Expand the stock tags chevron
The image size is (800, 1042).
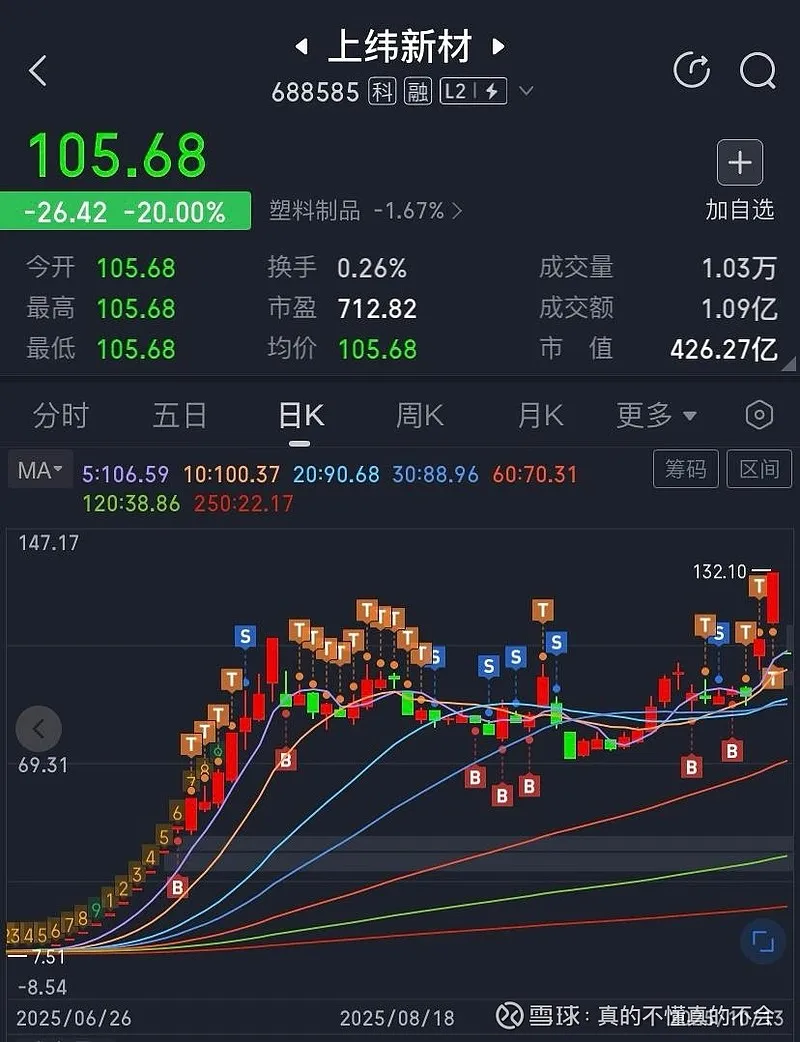point(526,92)
